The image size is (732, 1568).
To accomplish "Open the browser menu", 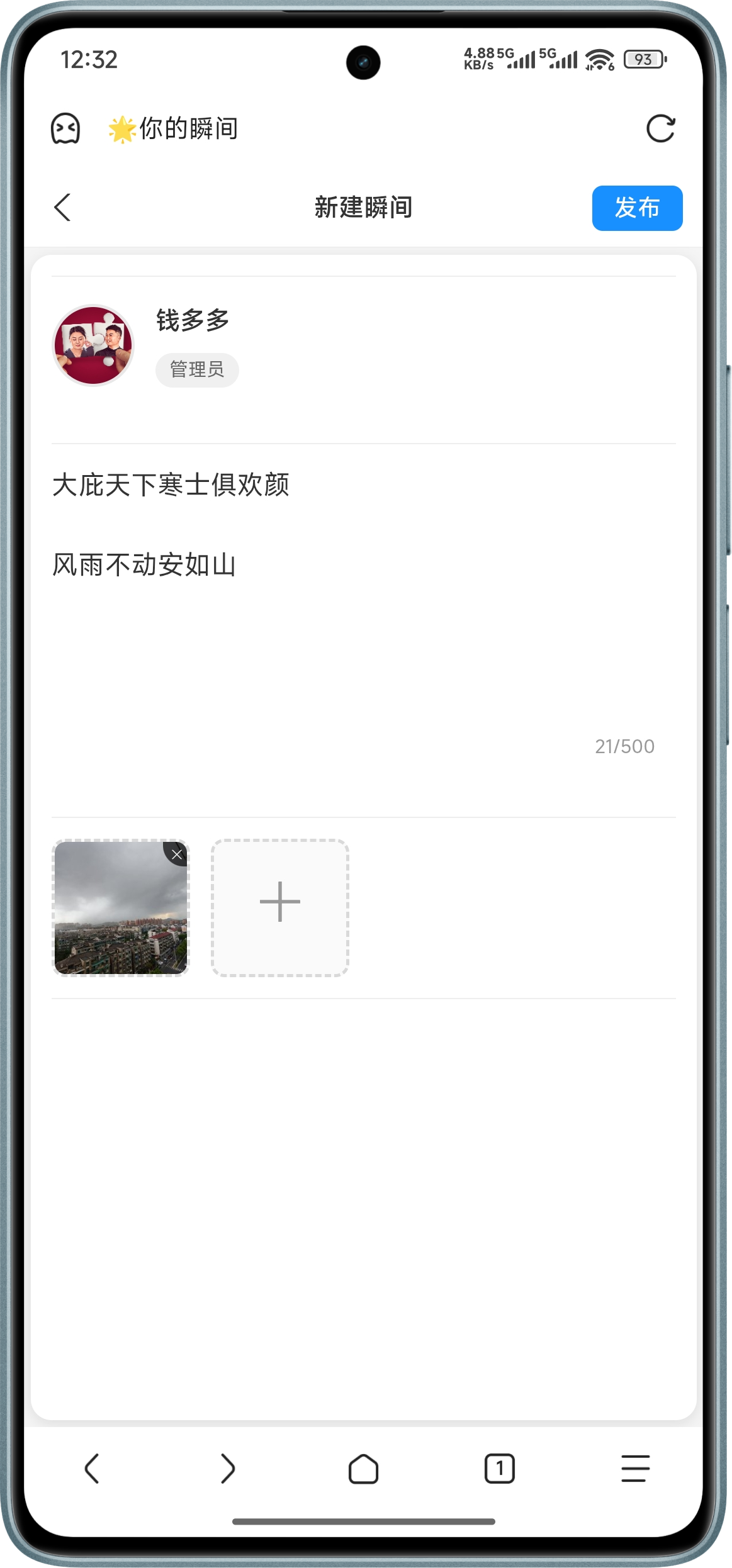I will 636,1469.
